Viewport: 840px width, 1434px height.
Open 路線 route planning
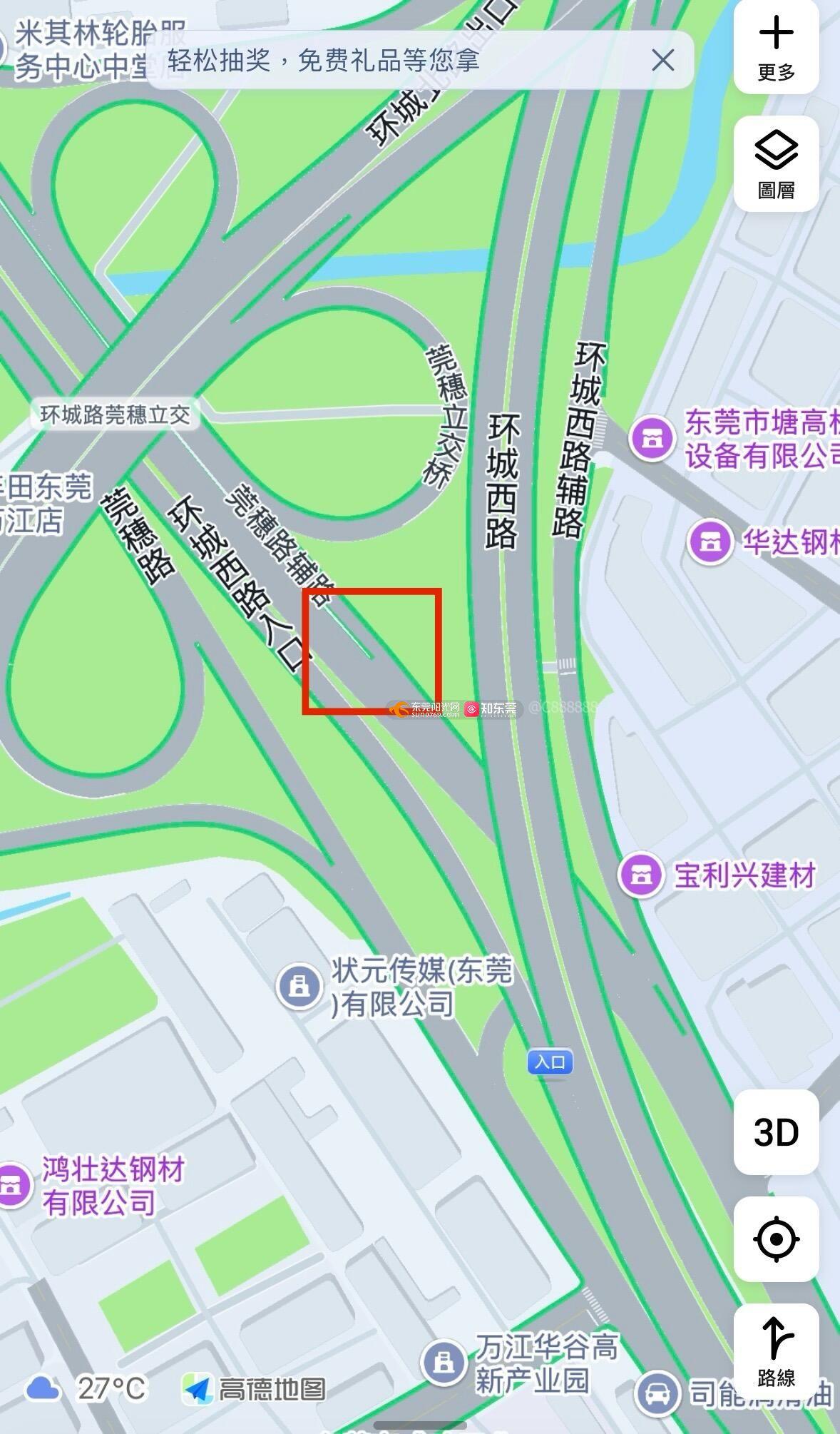pos(776,1348)
